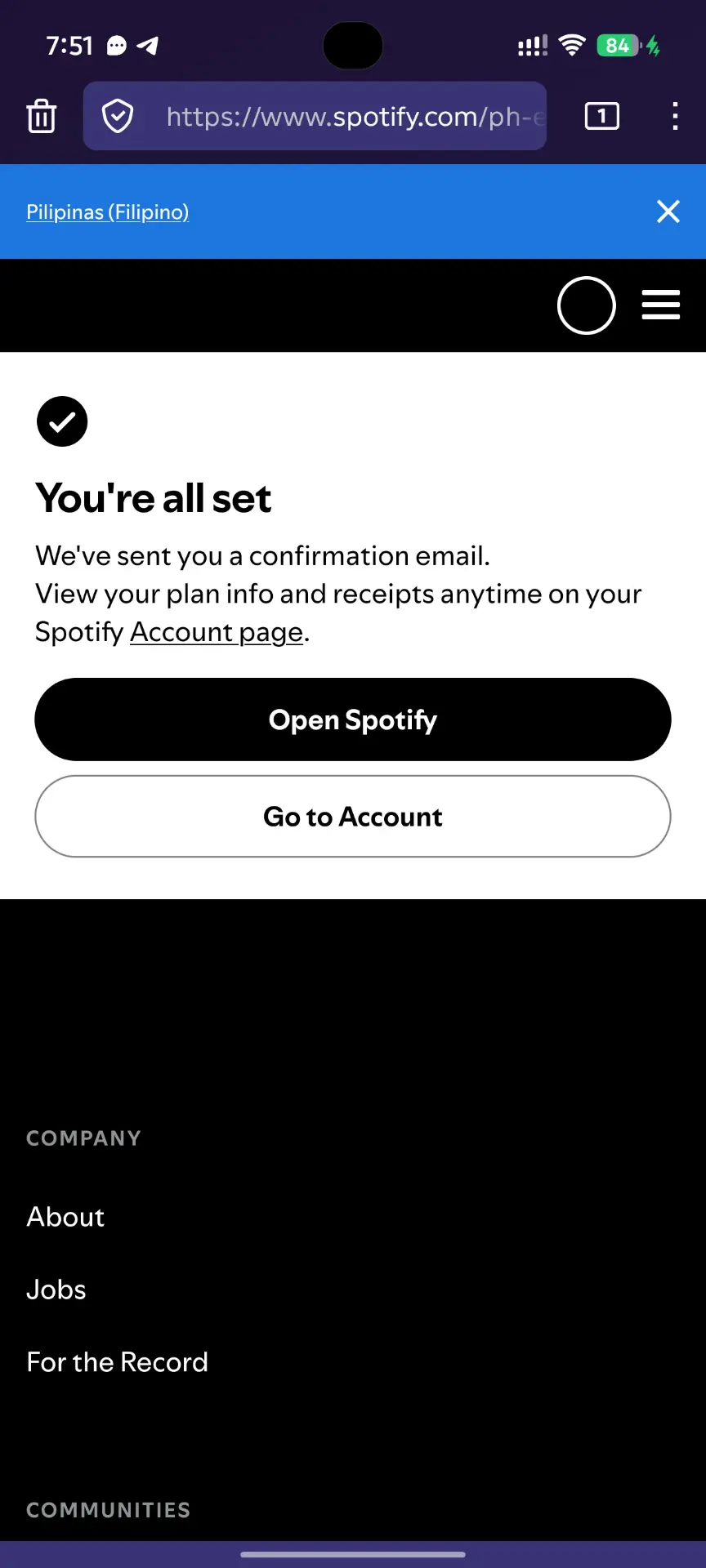Switch to Pilipinas (Filipino) language
The height and width of the screenshot is (1568, 706).
[x=108, y=212]
